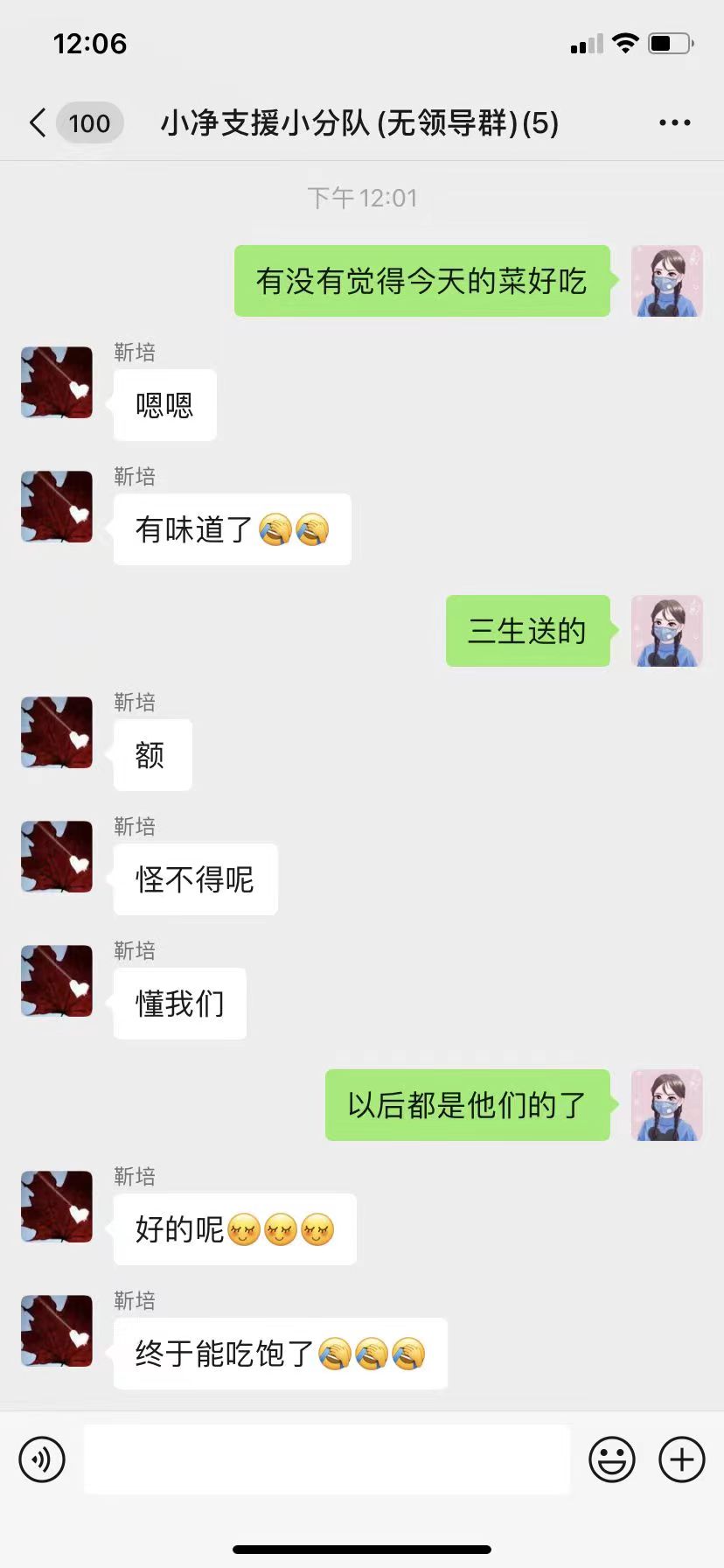Open the emoji sticker picker
The width and height of the screenshot is (724, 1568).
coord(611,1459)
